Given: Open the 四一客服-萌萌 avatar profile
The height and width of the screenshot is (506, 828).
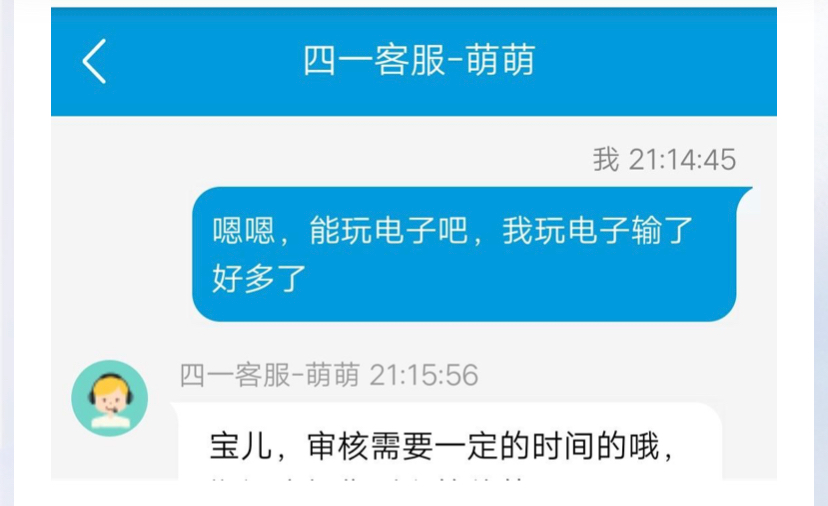Looking at the screenshot, I should pyautogui.click(x=110, y=398).
